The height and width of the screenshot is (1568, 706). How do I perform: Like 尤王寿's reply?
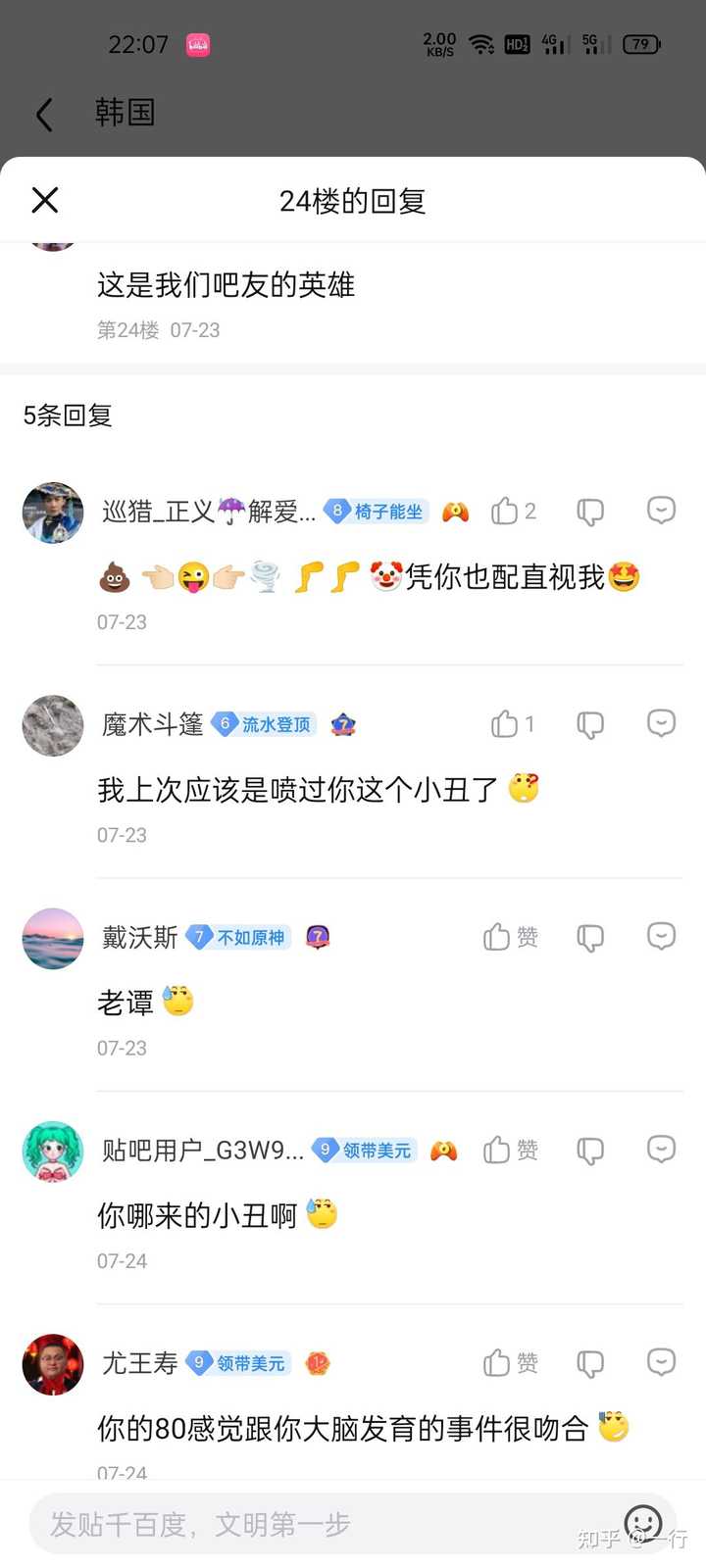click(x=511, y=1362)
